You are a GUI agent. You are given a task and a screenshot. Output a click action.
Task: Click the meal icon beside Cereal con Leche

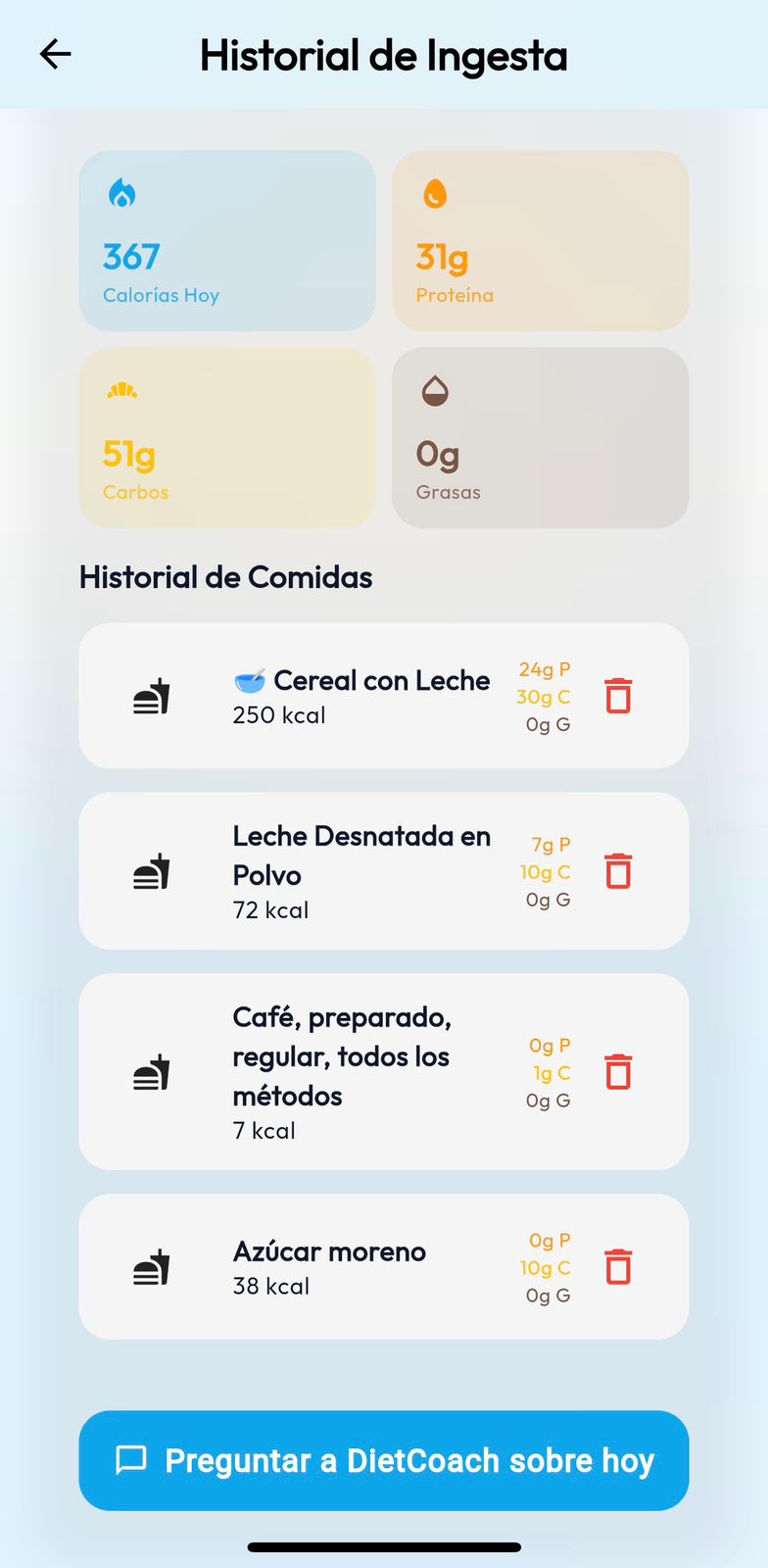(151, 695)
